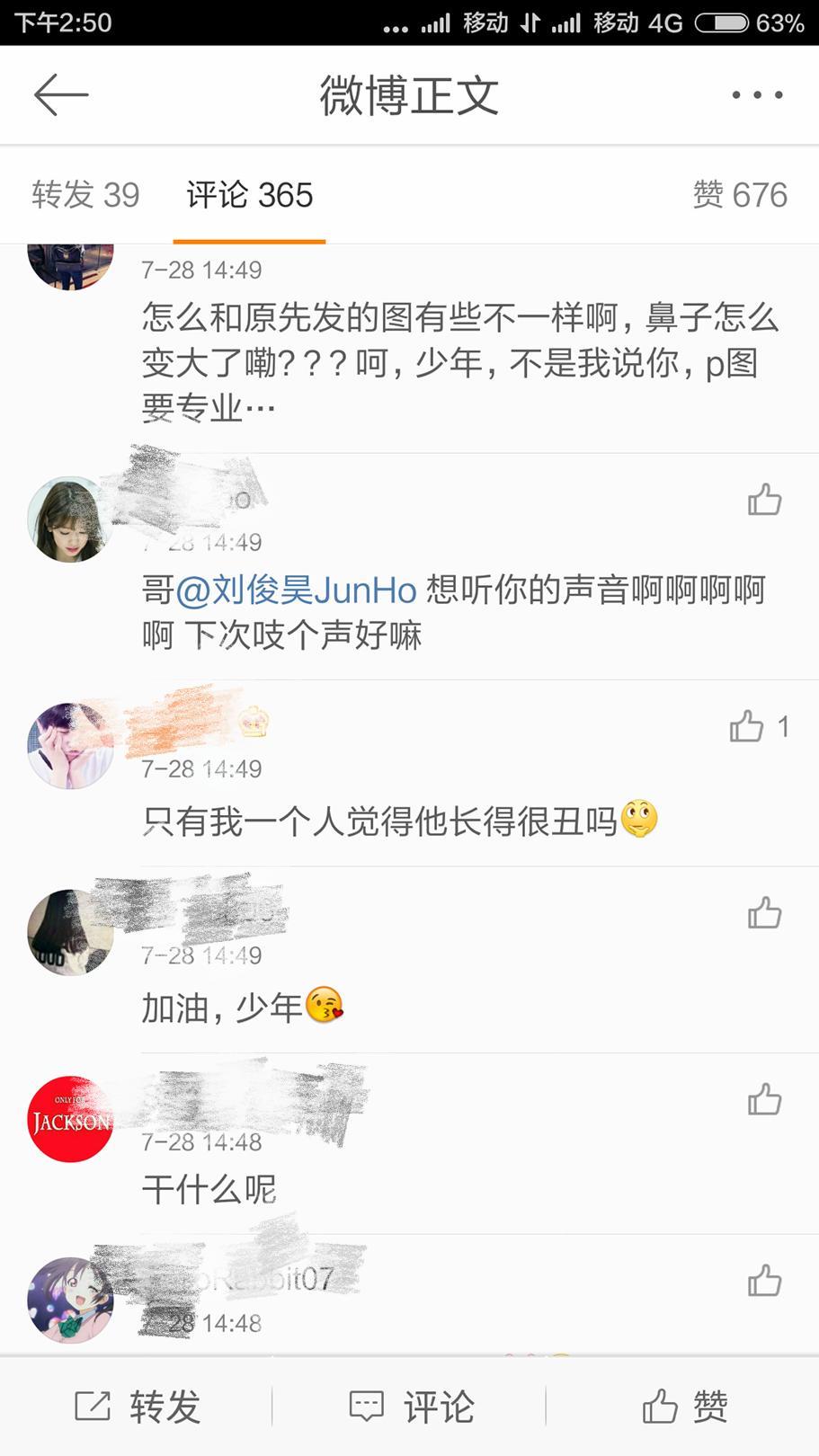Switch to the 赞 676 tab
This screenshot has height=1456, width=819.
pos(739,195)
